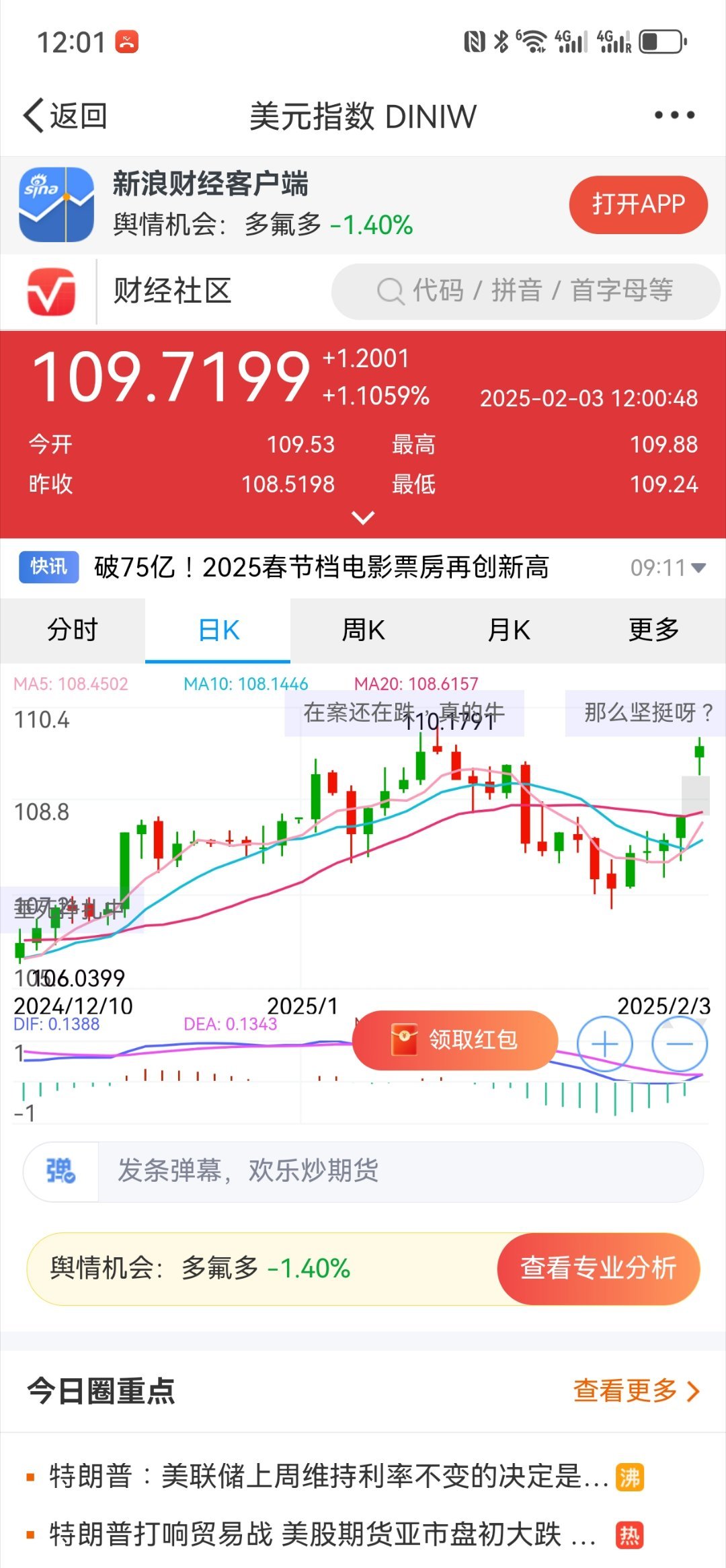Open the 更多 chart options tab
Image resolution: width=726 pixels, height=1568 pixels.
653,630
